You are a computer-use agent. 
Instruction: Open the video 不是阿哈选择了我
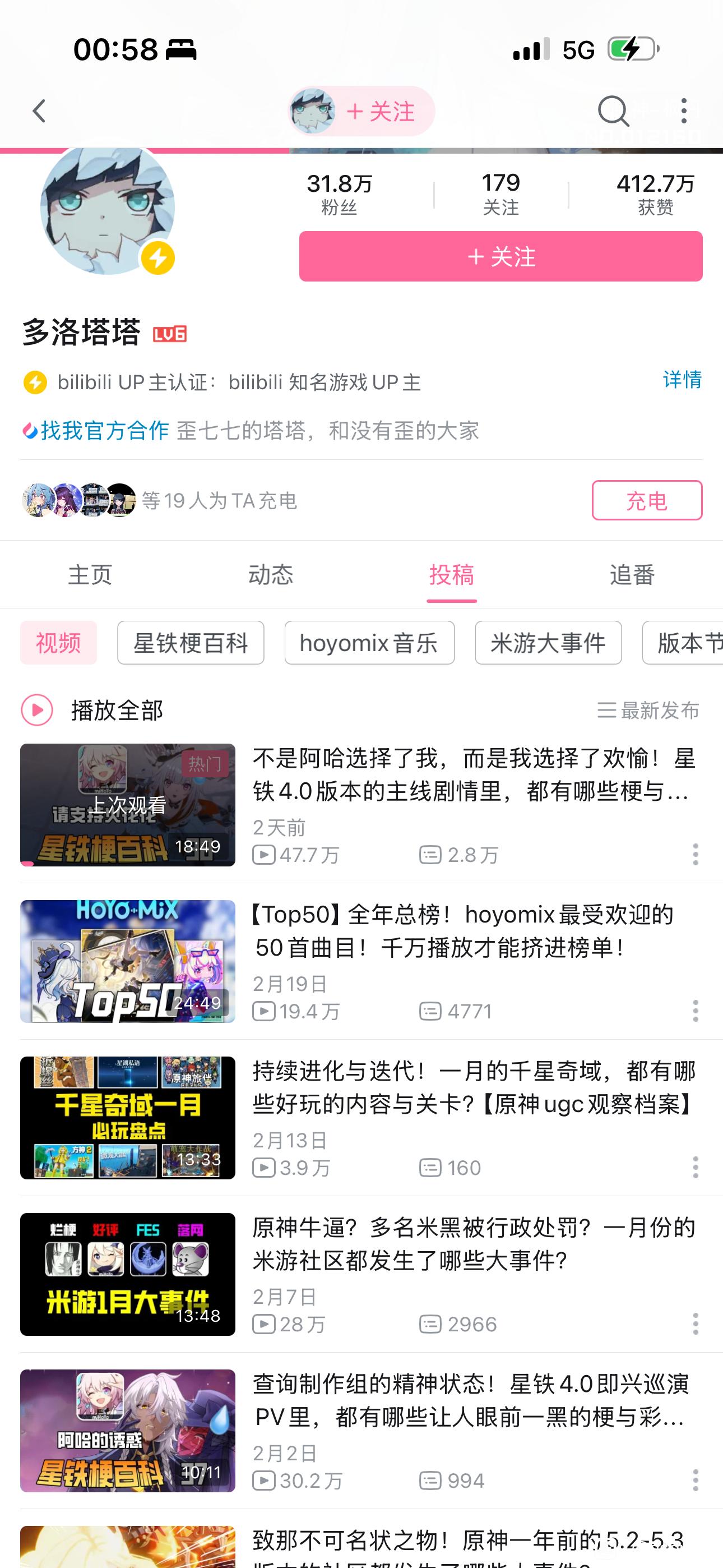point(472,775)
